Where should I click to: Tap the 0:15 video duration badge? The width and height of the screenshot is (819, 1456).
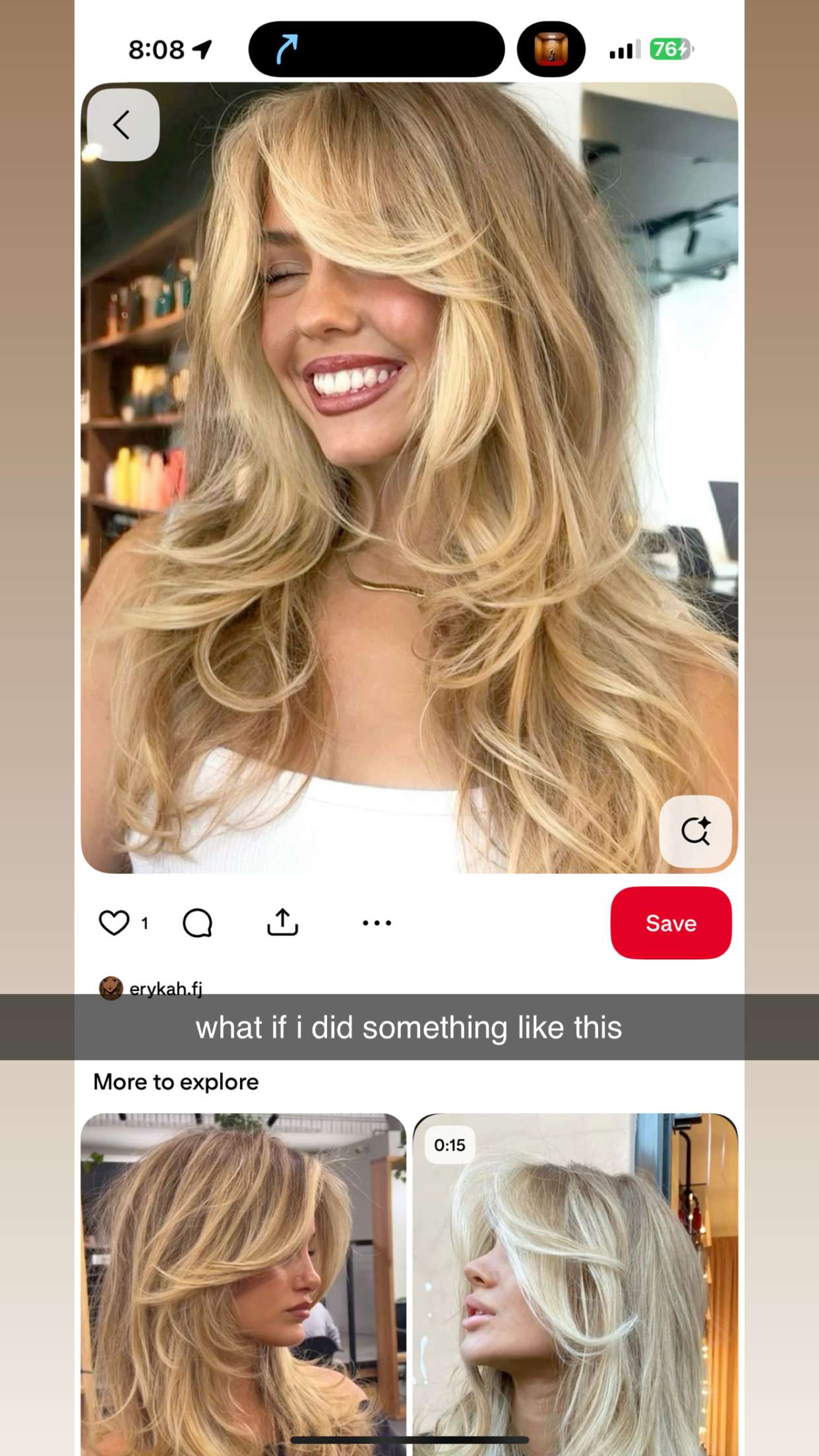[x=451, y=1145]
